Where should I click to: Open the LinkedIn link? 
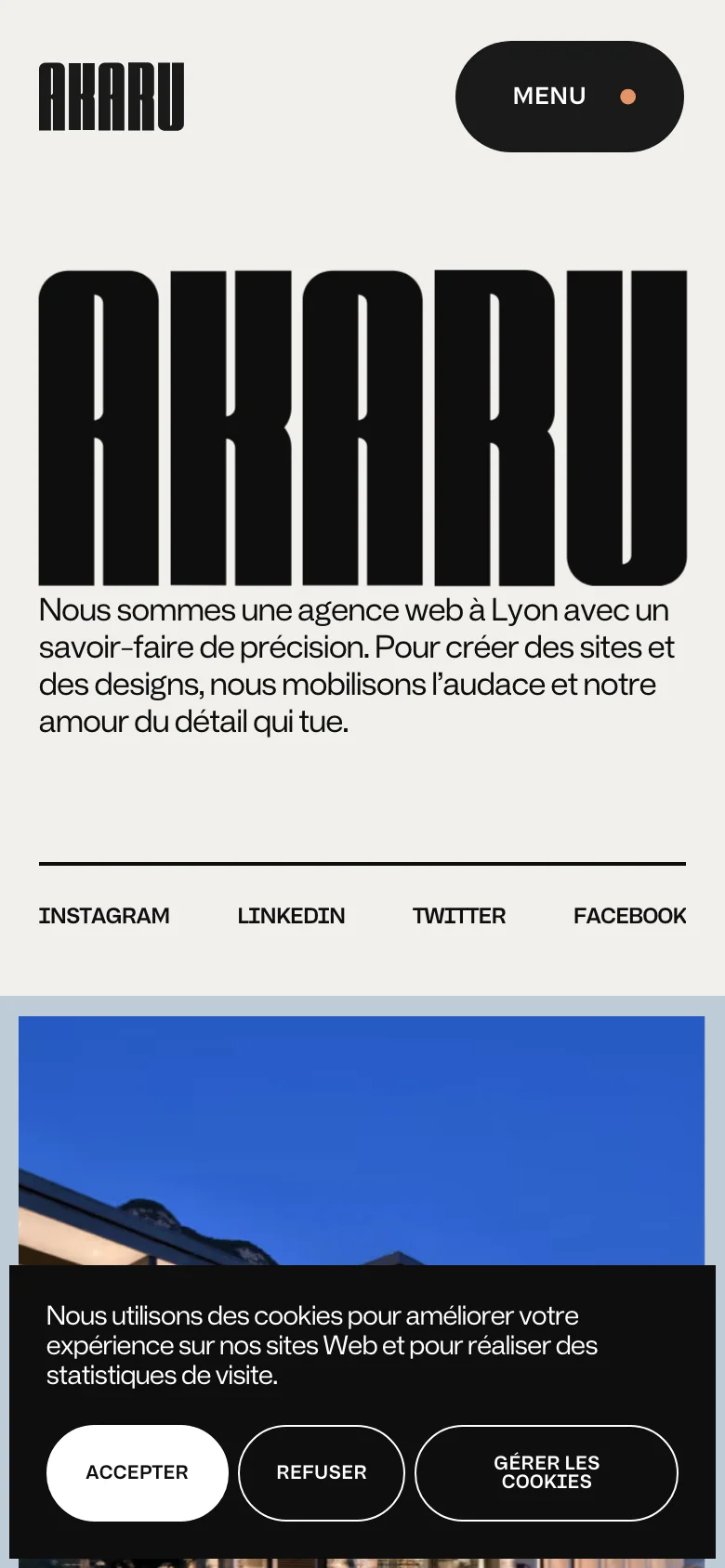[x=291, y=916]
